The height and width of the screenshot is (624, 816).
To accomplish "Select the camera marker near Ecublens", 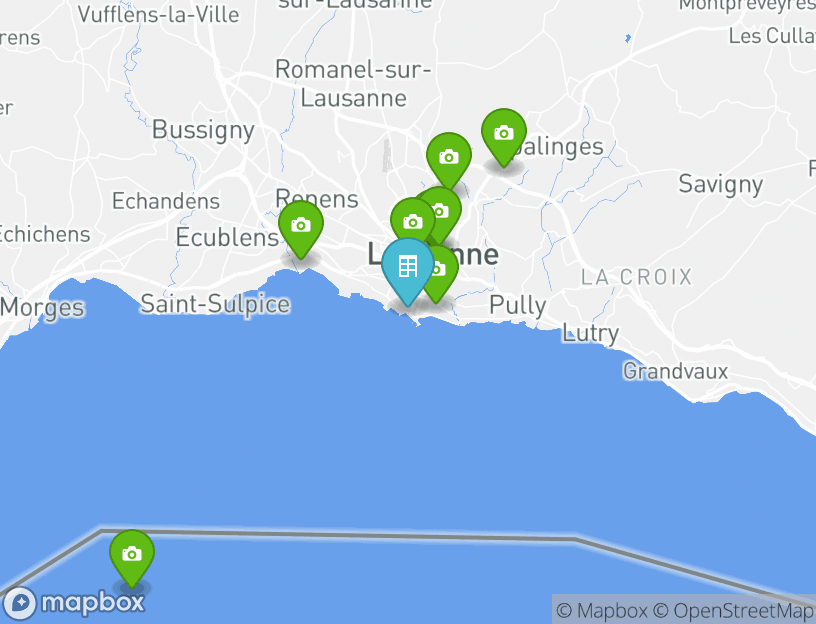I will [x=300, y=226].
